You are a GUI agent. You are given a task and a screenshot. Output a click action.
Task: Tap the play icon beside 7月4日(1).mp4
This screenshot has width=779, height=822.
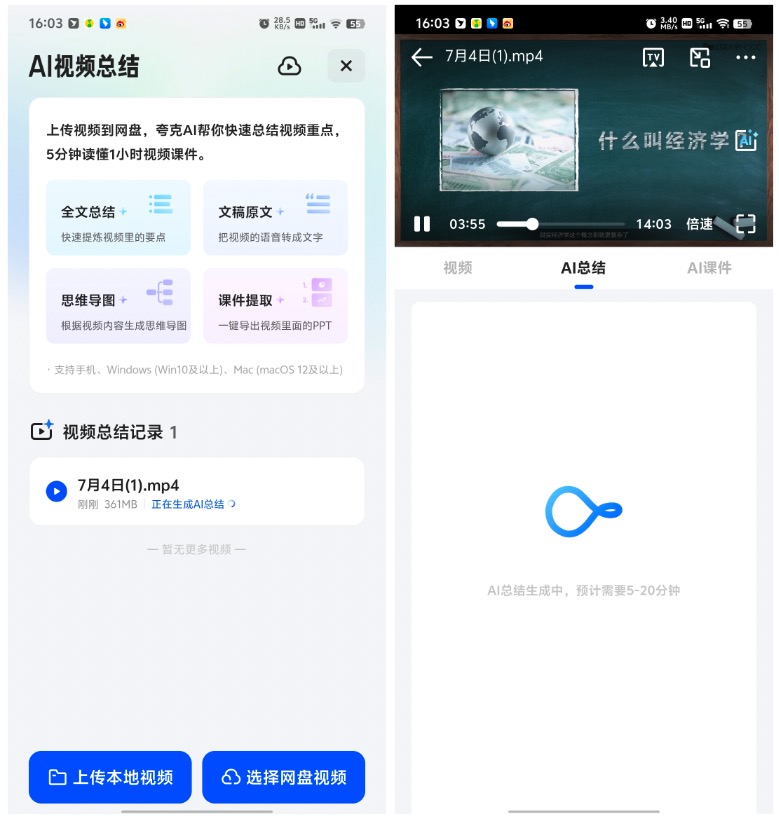click(56, 491)
